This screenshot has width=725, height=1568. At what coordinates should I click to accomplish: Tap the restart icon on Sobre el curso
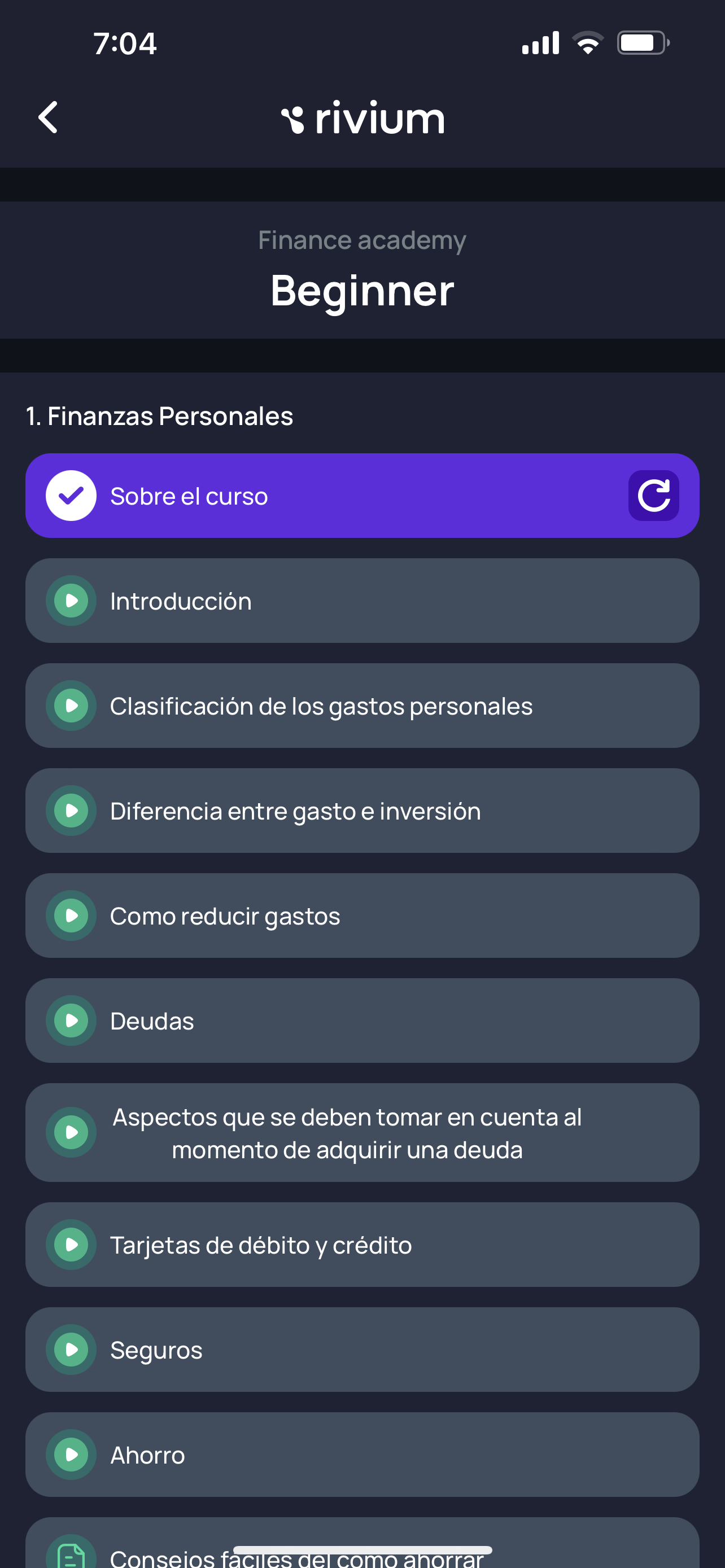point(654,496)
